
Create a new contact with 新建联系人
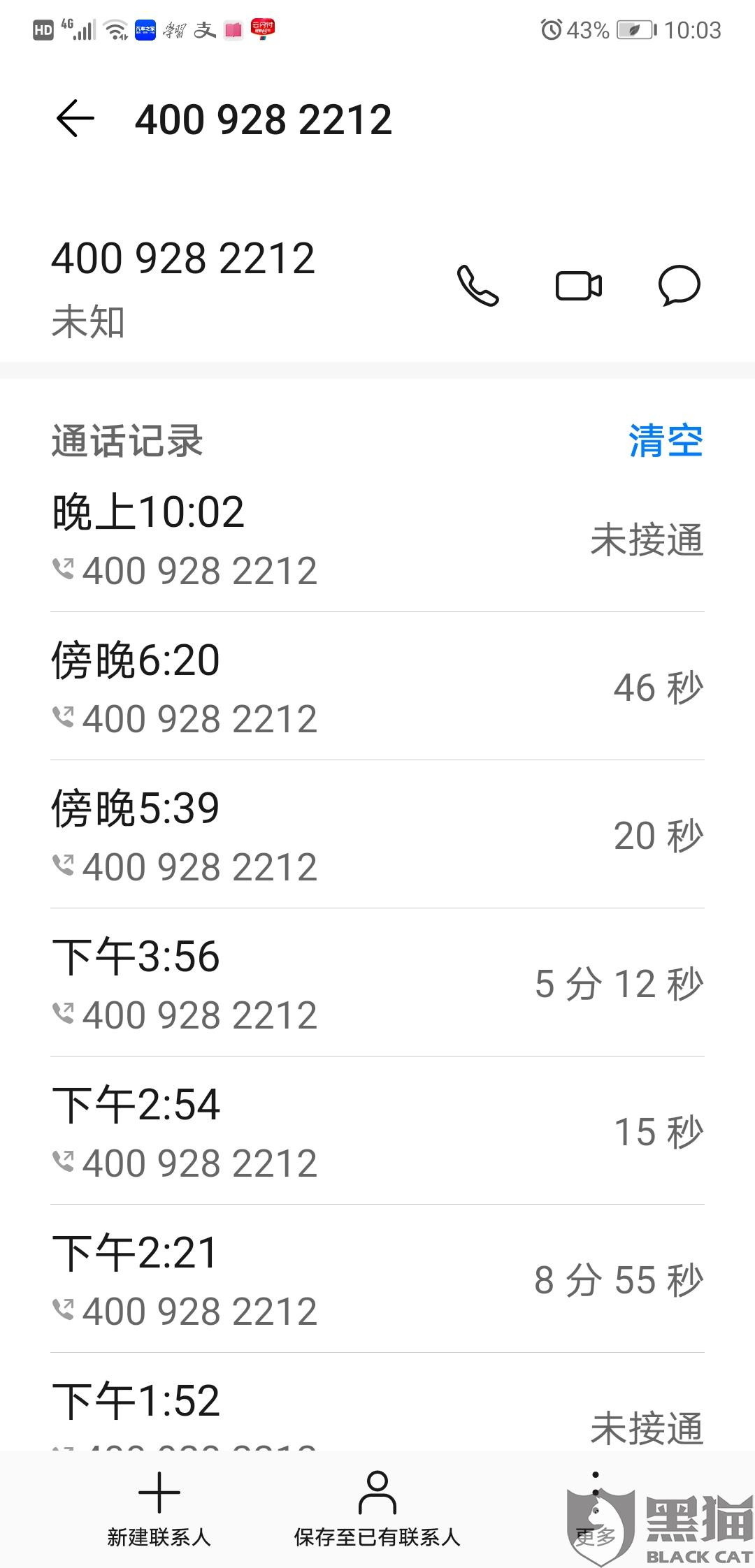pyautogui.click(x=159, y=1509)
